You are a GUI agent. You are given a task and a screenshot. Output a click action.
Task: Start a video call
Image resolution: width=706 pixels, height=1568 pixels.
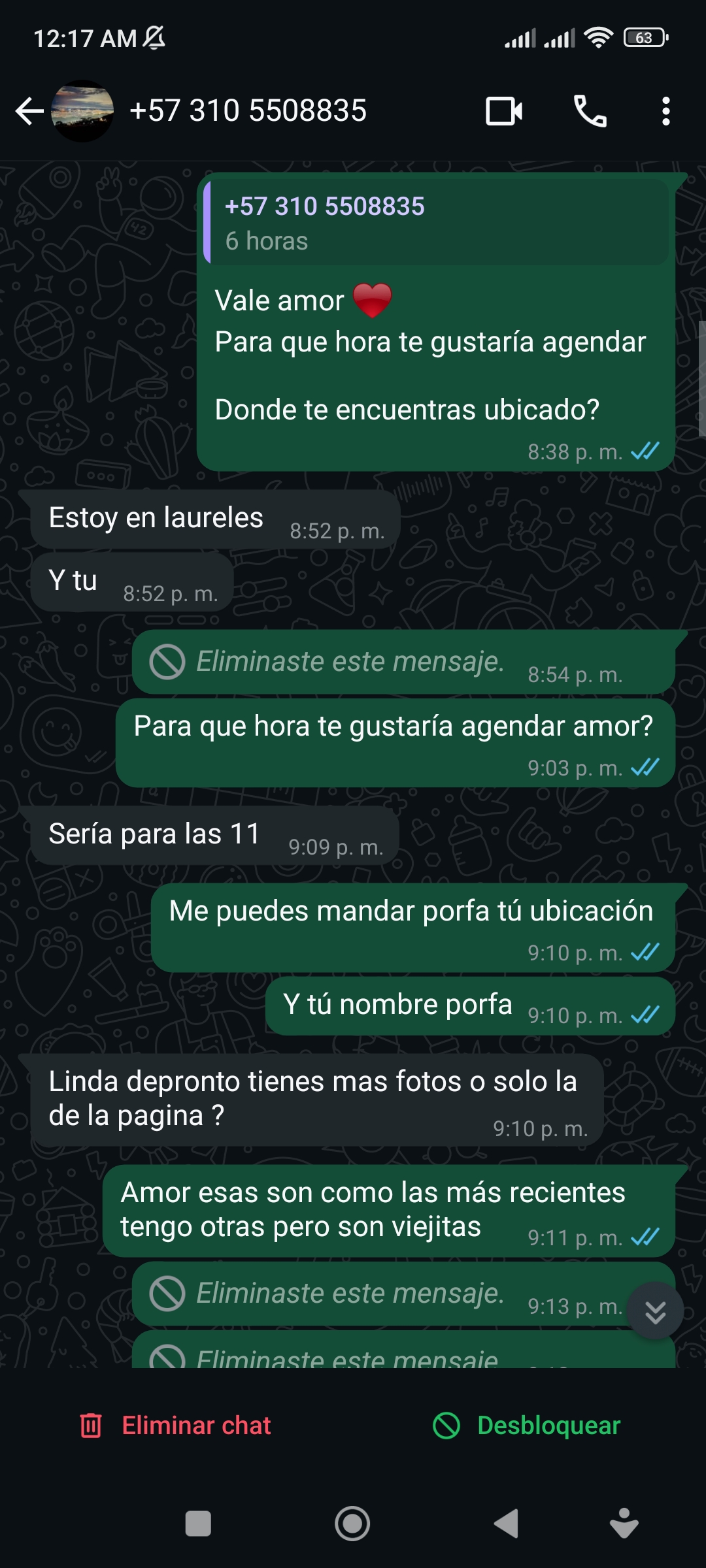[x=504, y=111]
